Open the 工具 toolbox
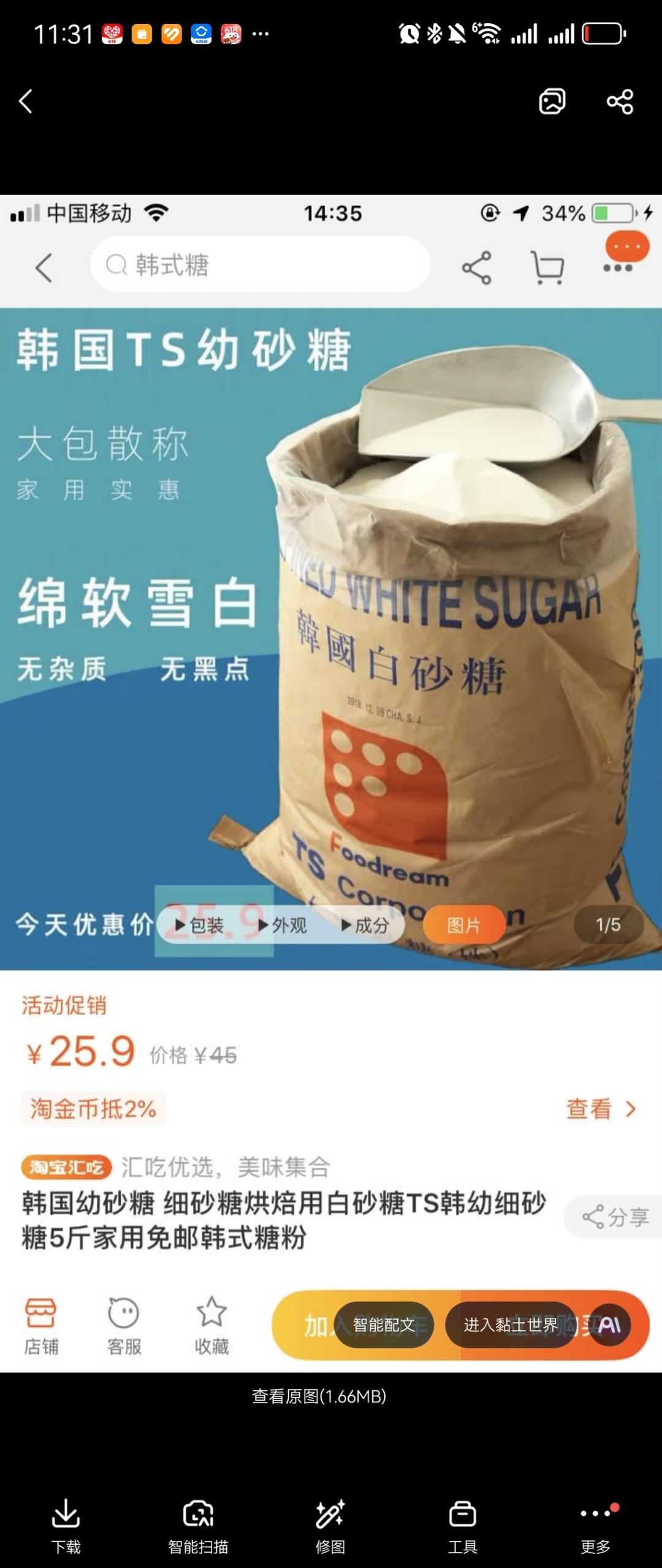The image size is (662, 1568). point(462,1525)
